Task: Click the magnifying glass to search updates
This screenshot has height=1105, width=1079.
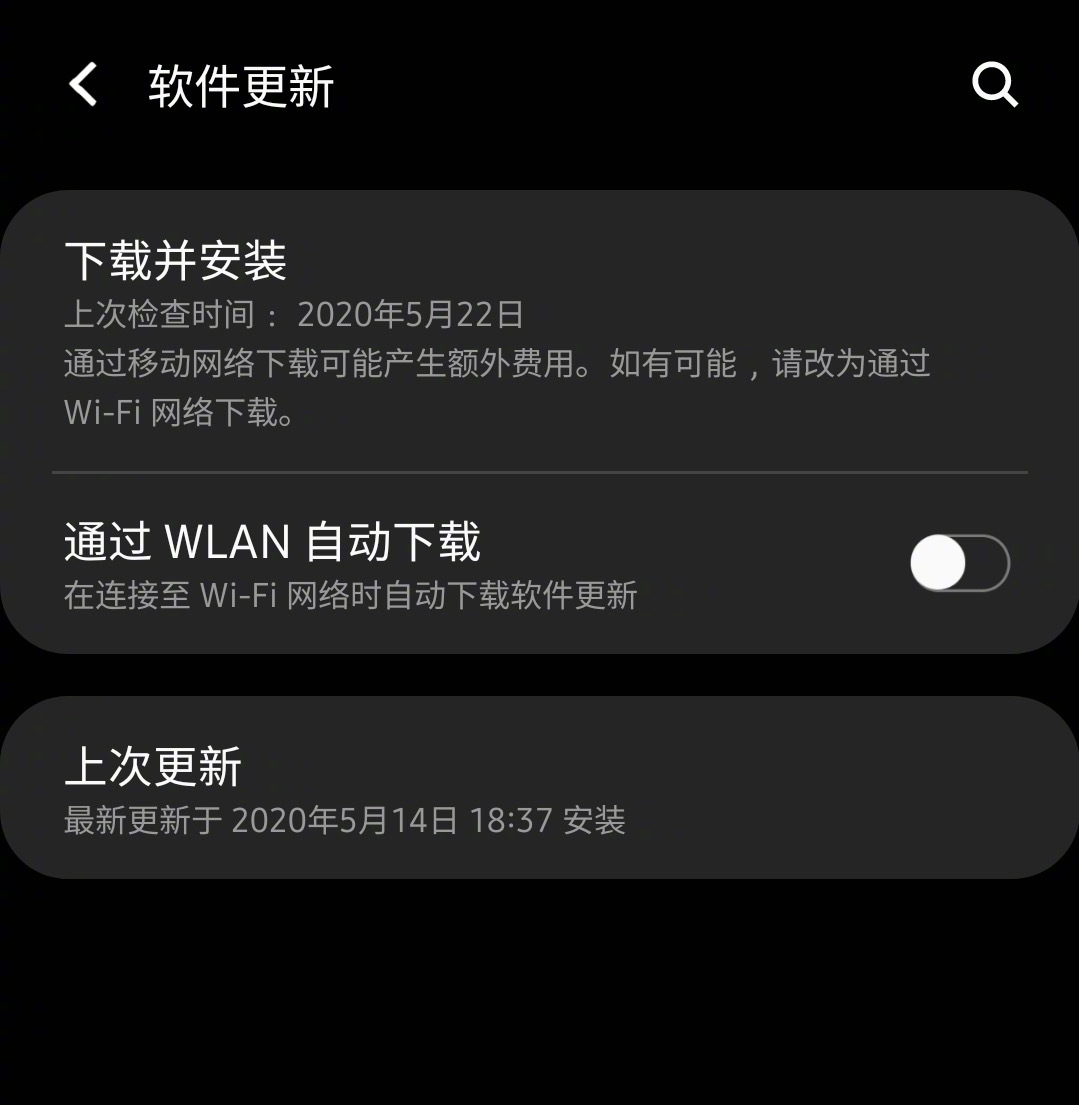Action: 995,84
